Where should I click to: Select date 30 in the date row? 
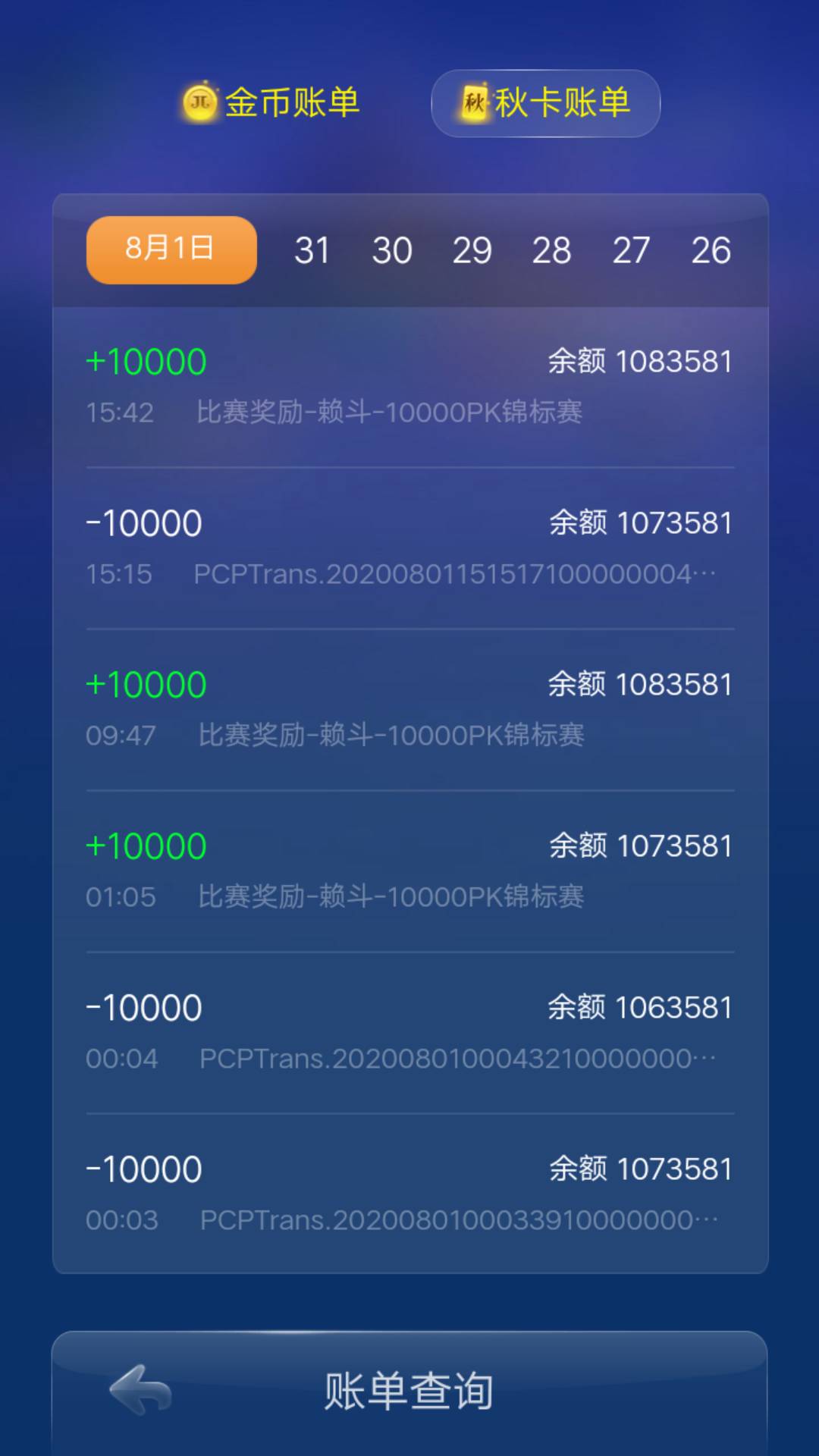[x=392, y=249]
